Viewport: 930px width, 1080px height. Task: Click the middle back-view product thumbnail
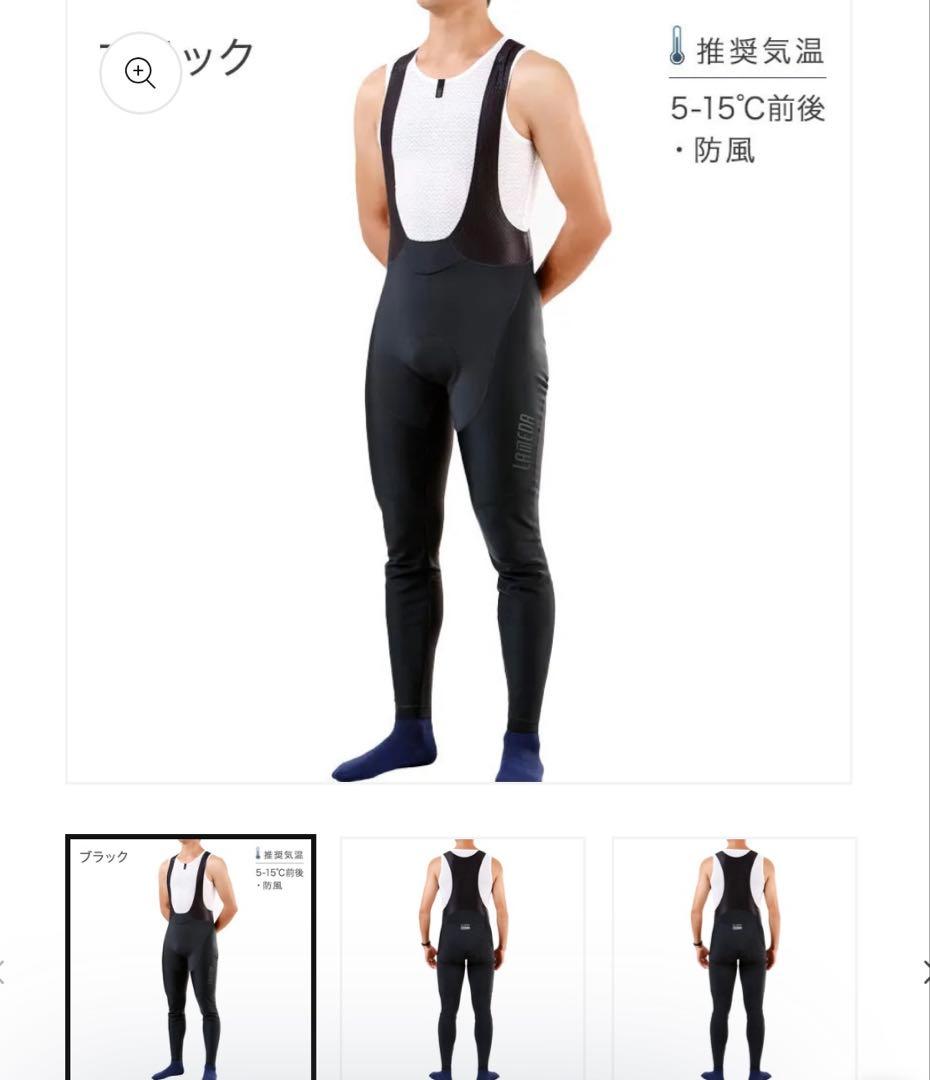(x=462, y=958)
